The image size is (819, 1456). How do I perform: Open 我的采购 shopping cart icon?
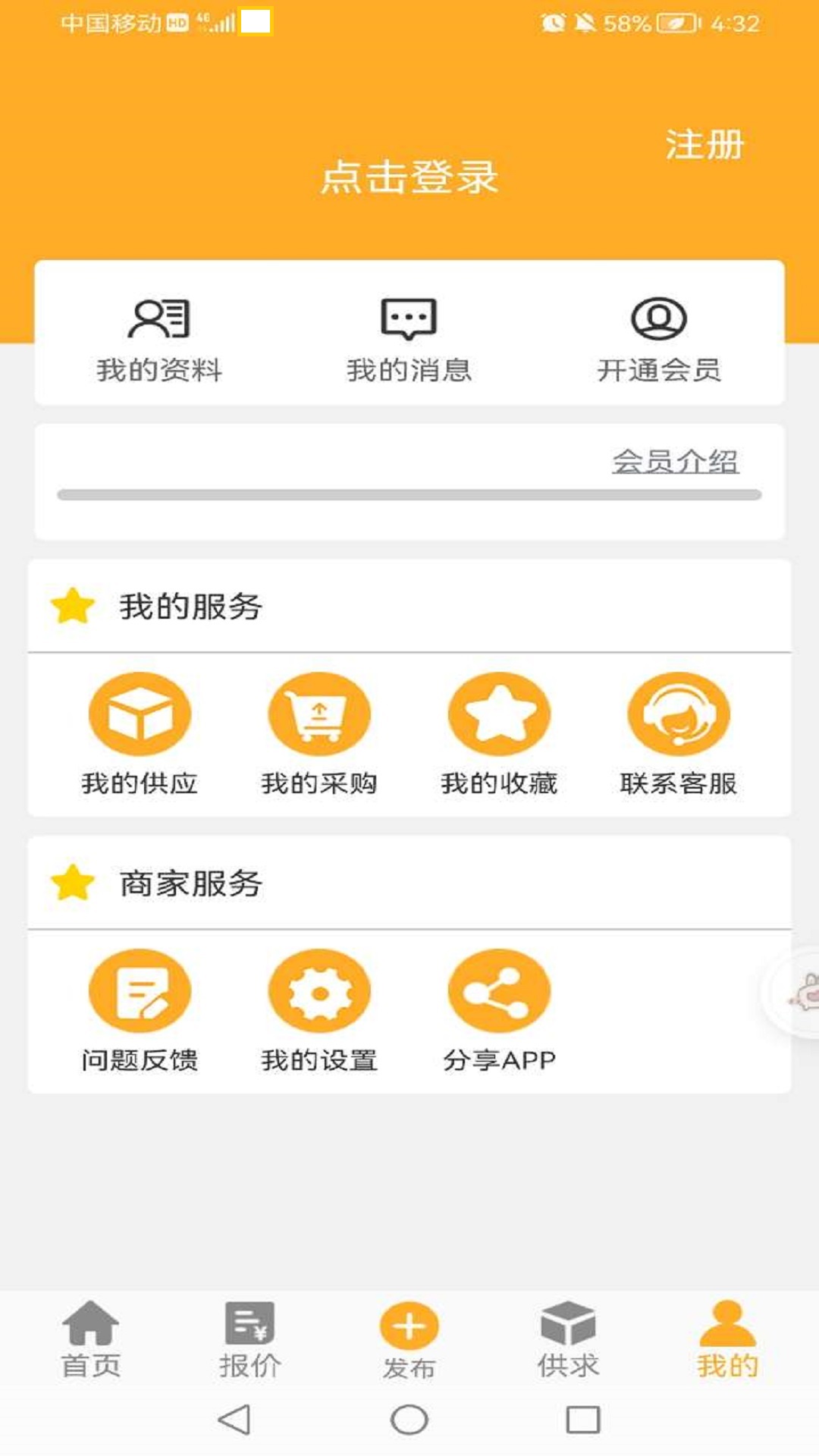(x=318, y=713)
